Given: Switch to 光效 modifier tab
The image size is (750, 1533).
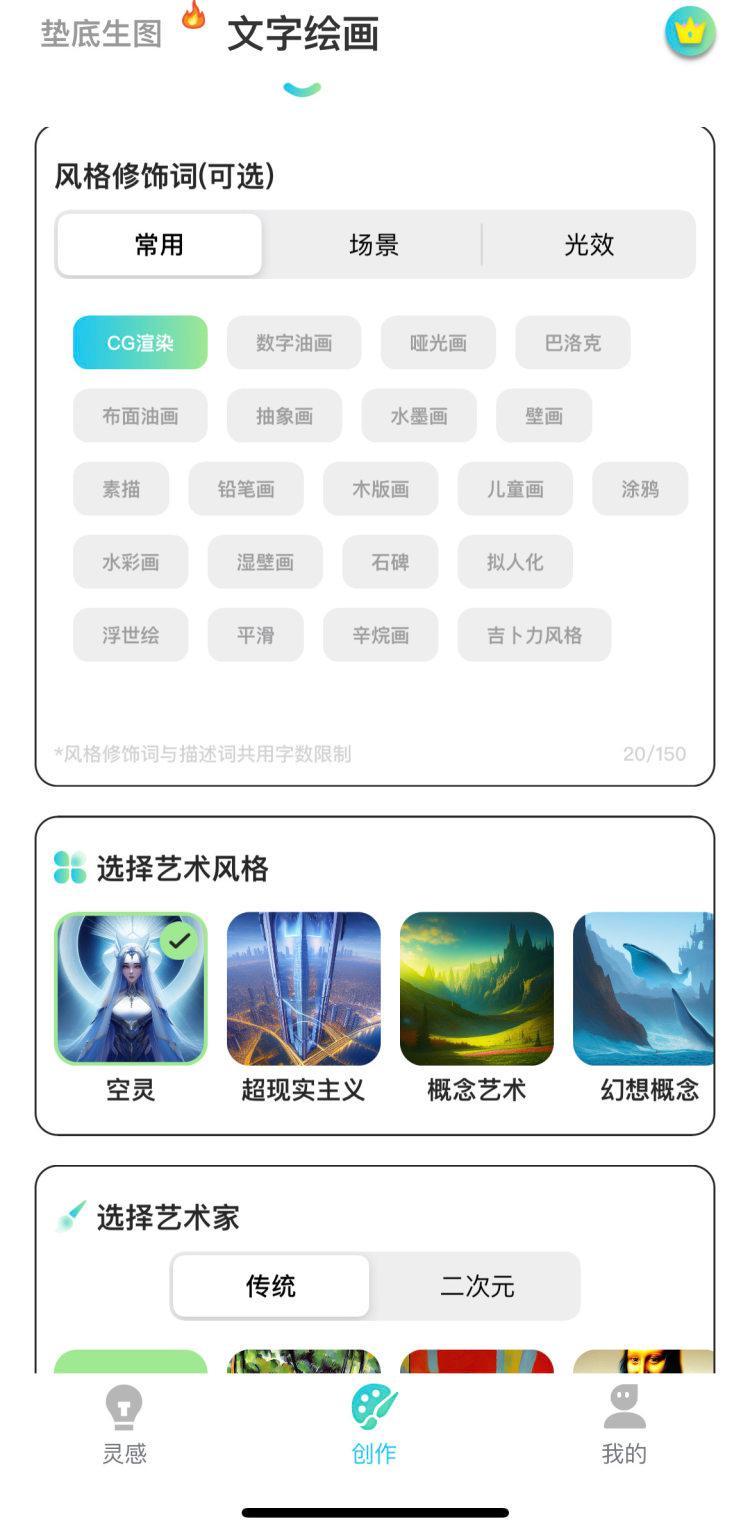Looking at the screenshot, I should coord(589,245).
